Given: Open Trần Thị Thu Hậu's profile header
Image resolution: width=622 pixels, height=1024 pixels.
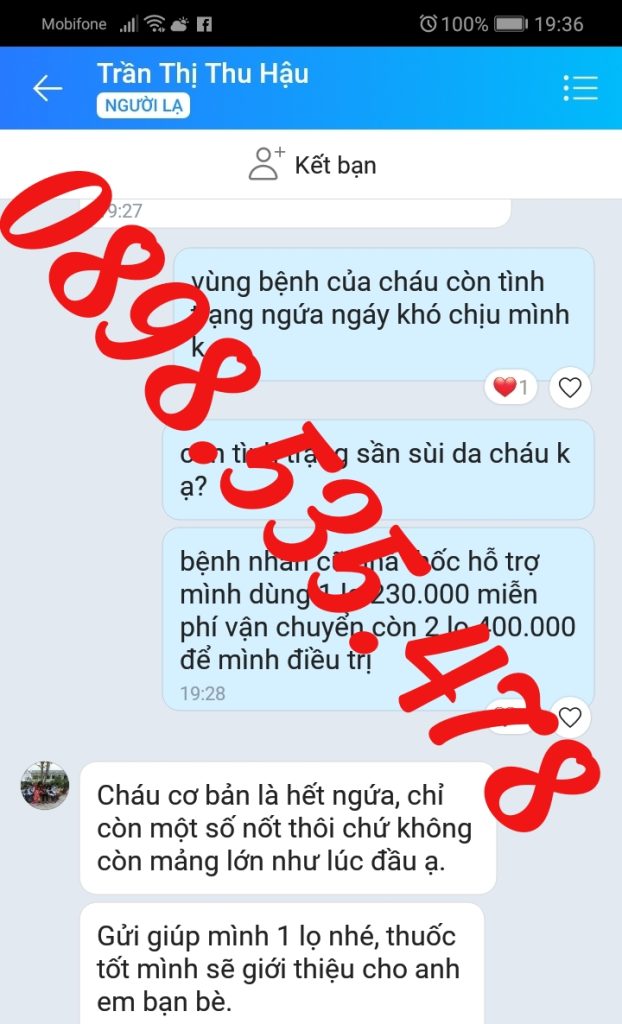Looking at the screenshot, I should pyautogui.click(x=203, y=74).
